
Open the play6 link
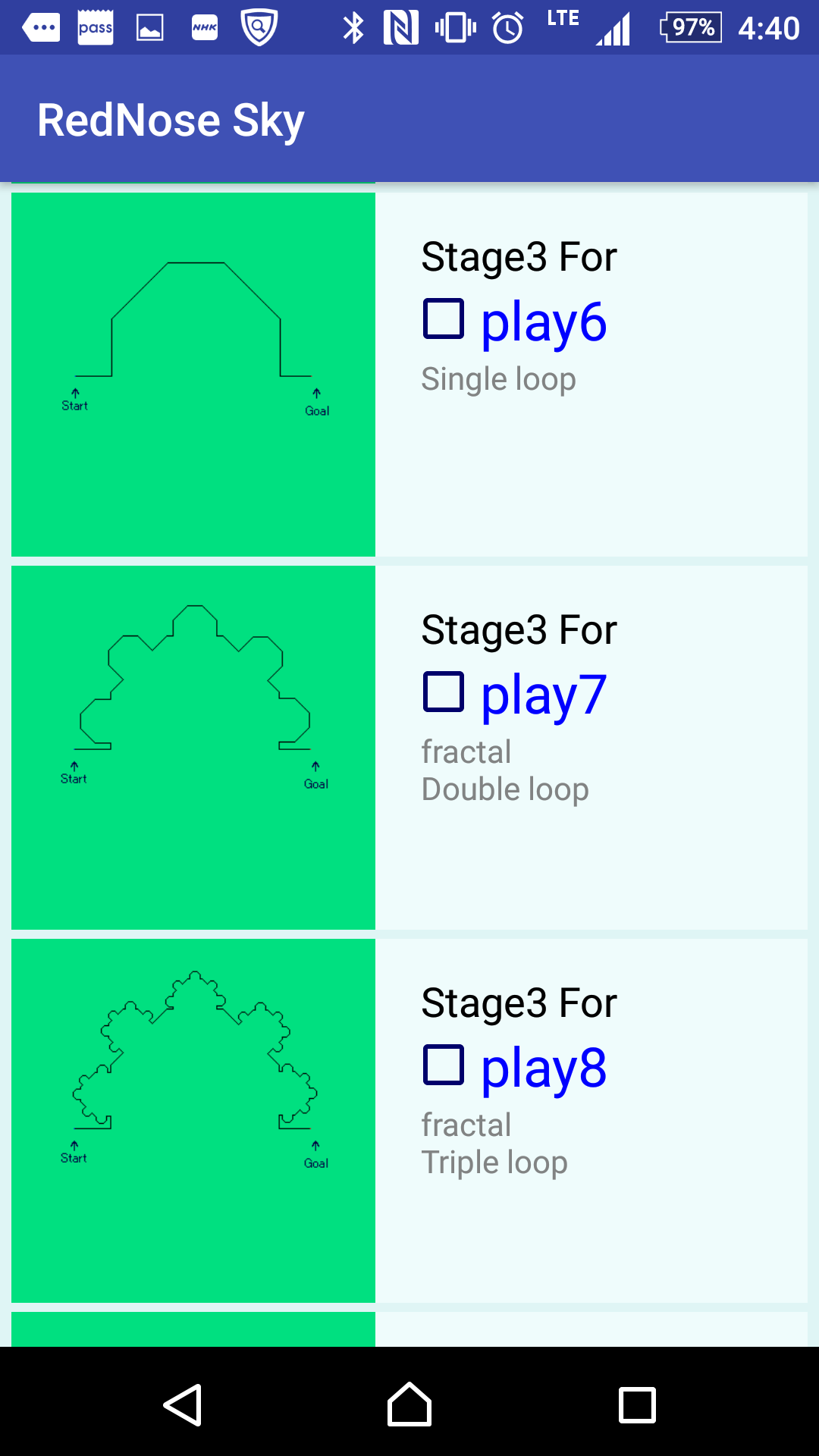(544, 322)
